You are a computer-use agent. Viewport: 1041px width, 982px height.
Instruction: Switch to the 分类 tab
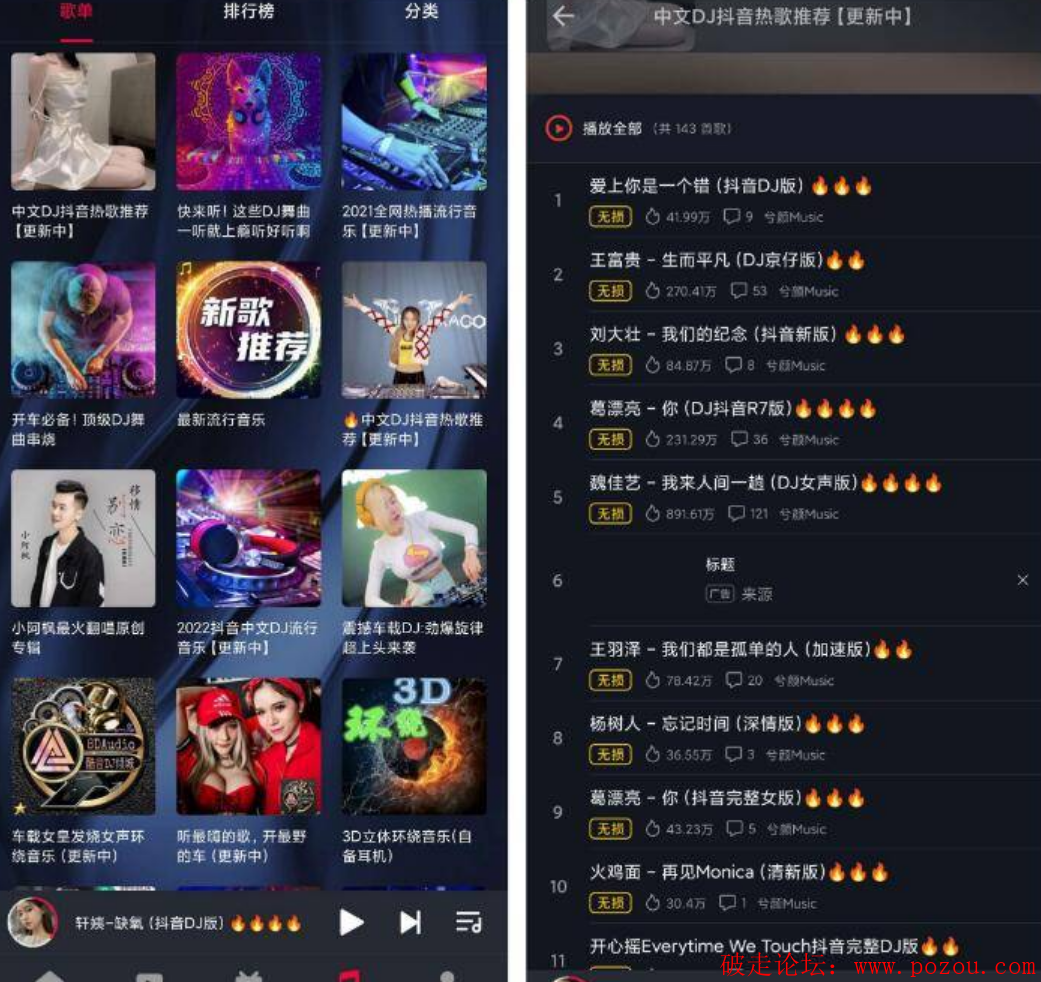click(421, 12)
